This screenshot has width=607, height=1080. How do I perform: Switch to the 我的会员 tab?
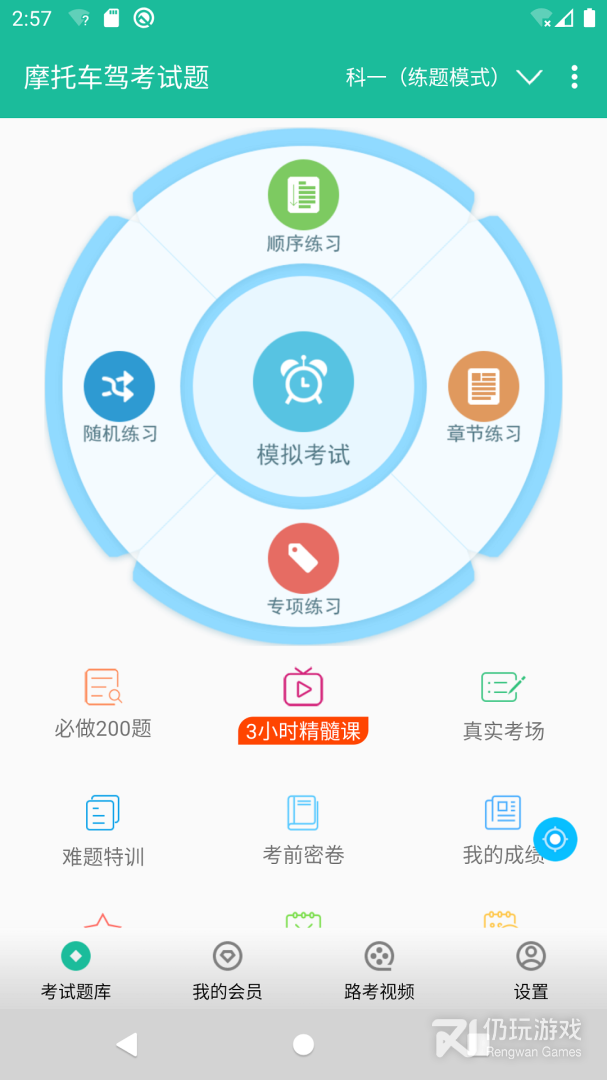pos(228,971)
